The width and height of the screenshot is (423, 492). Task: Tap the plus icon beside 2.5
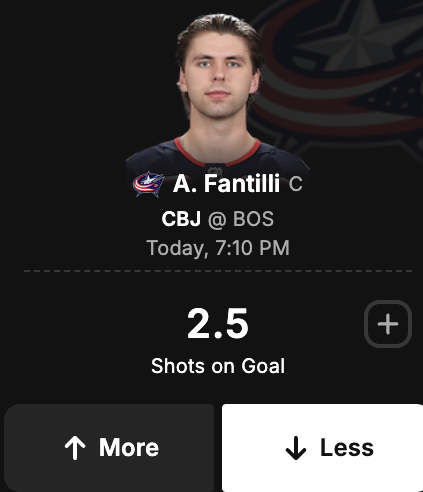388,324
